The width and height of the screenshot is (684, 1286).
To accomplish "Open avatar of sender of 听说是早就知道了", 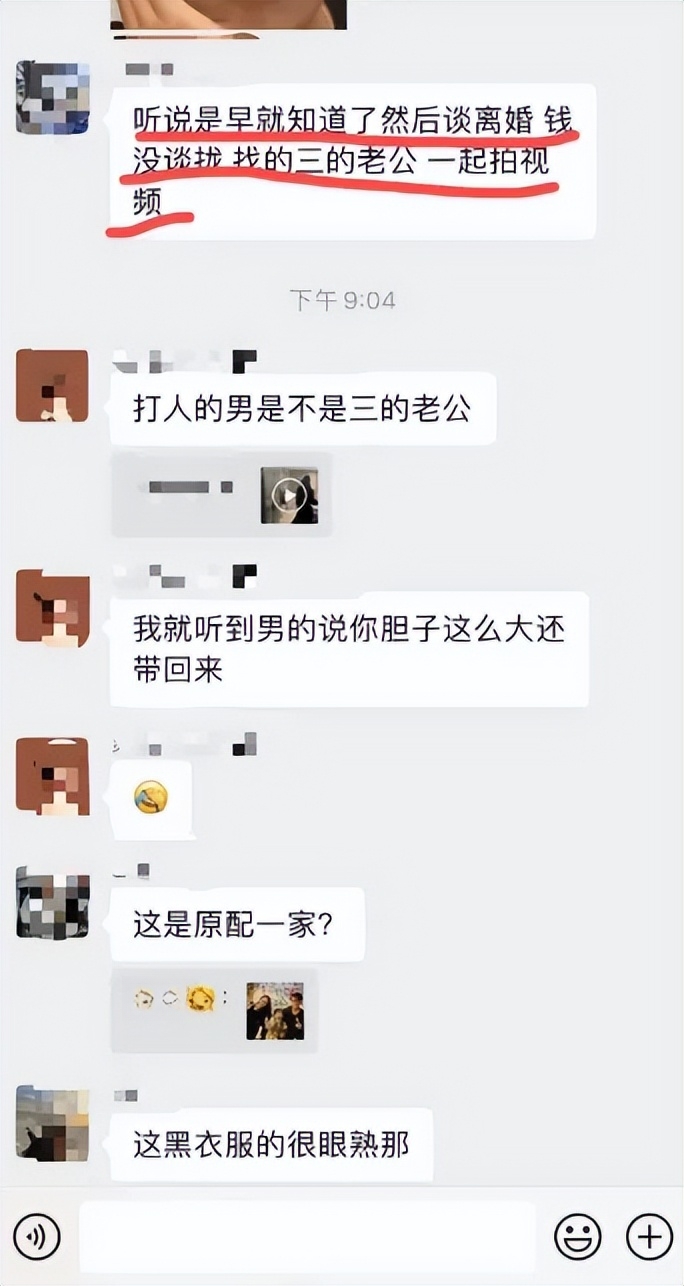I will pos(52,98).
